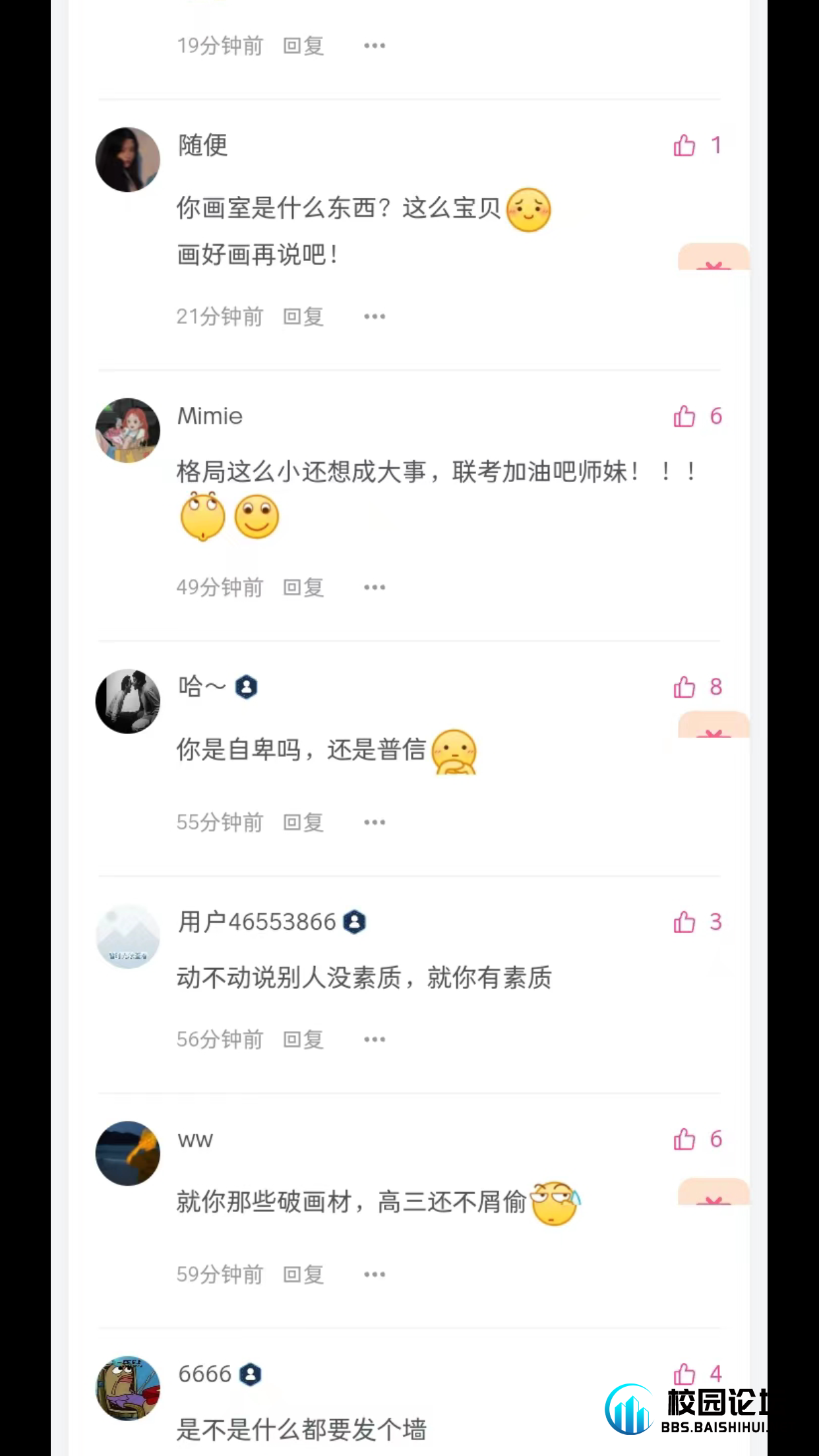
Task: Click the verification badge next to 哈~
Action: click(x=245, y=686)
